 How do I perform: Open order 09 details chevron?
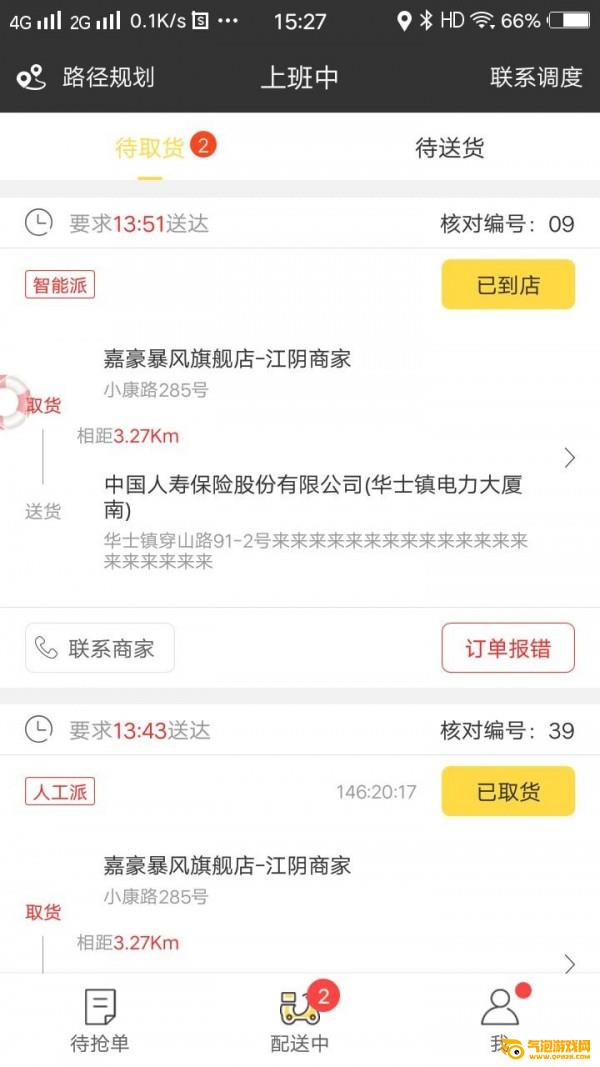570,458
